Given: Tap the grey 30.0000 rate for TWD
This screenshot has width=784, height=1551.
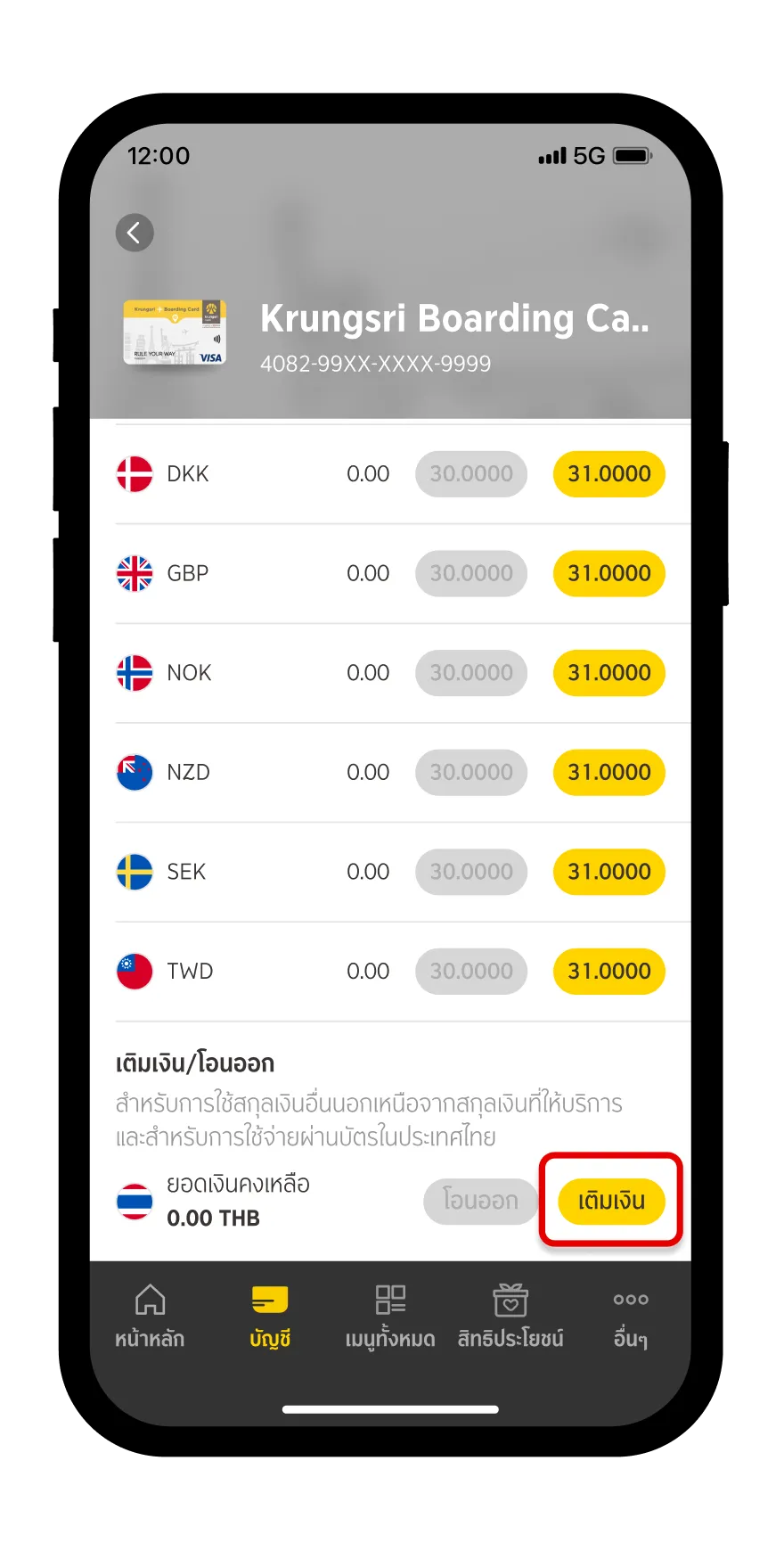Looking at the screenshot, I should pyautogui.click(x=471, y=971).
